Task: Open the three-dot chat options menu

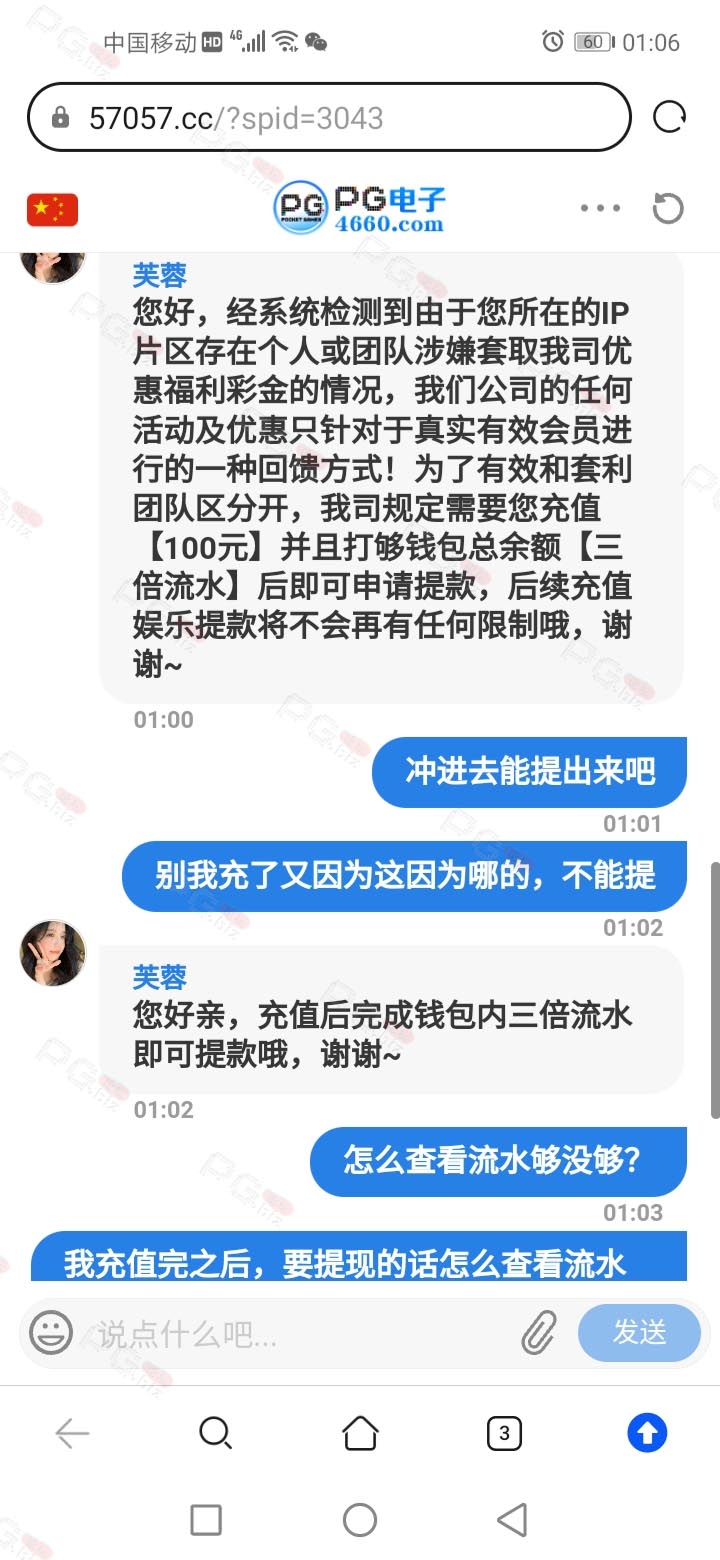Action: tap(600, 209)
